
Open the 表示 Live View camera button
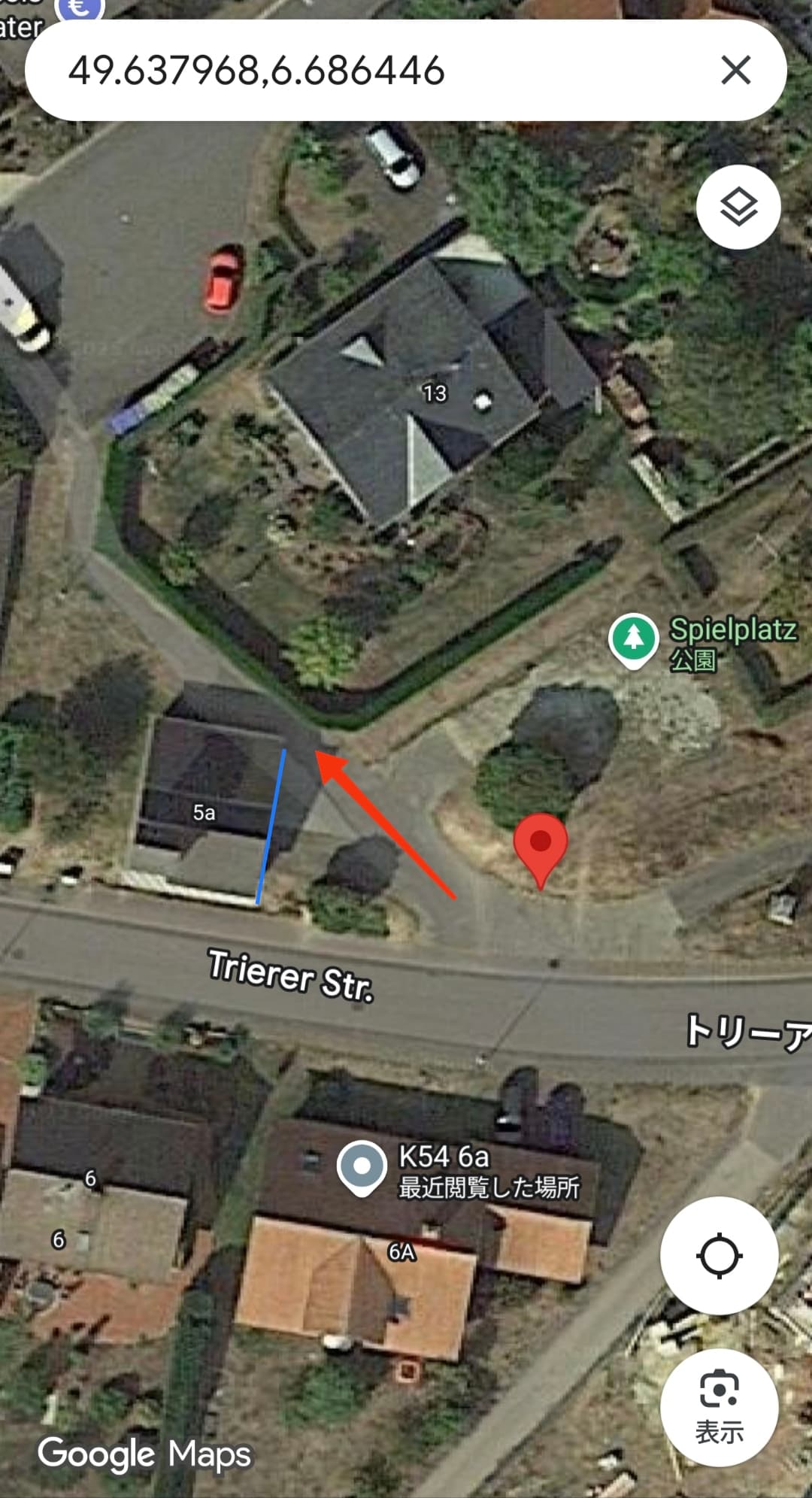[719, 1408]
